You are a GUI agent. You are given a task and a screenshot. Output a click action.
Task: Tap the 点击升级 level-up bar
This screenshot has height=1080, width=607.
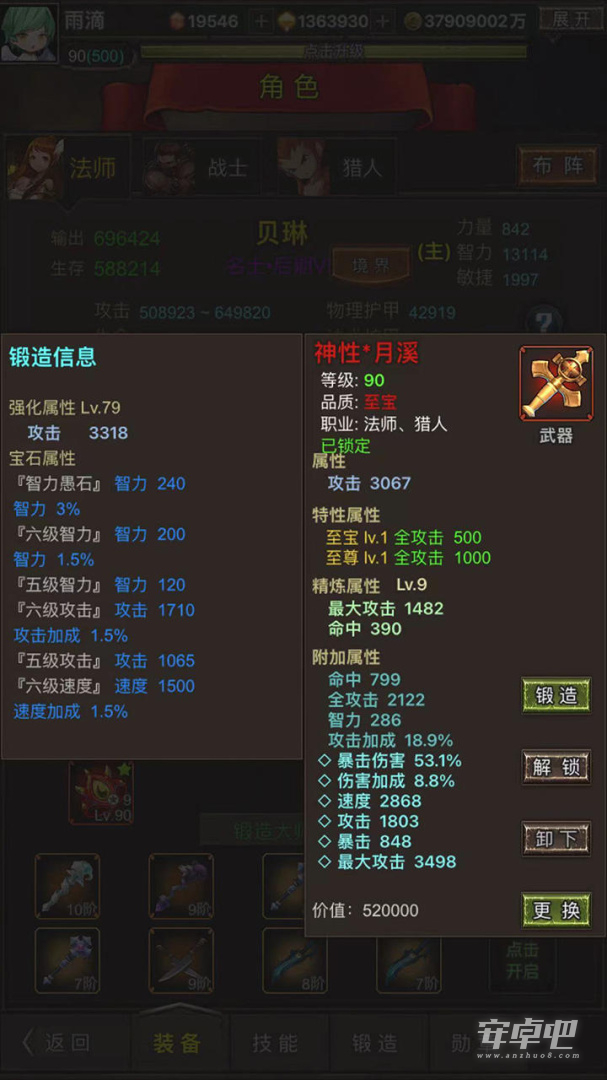pyautogui.click(x=333, y=52)
